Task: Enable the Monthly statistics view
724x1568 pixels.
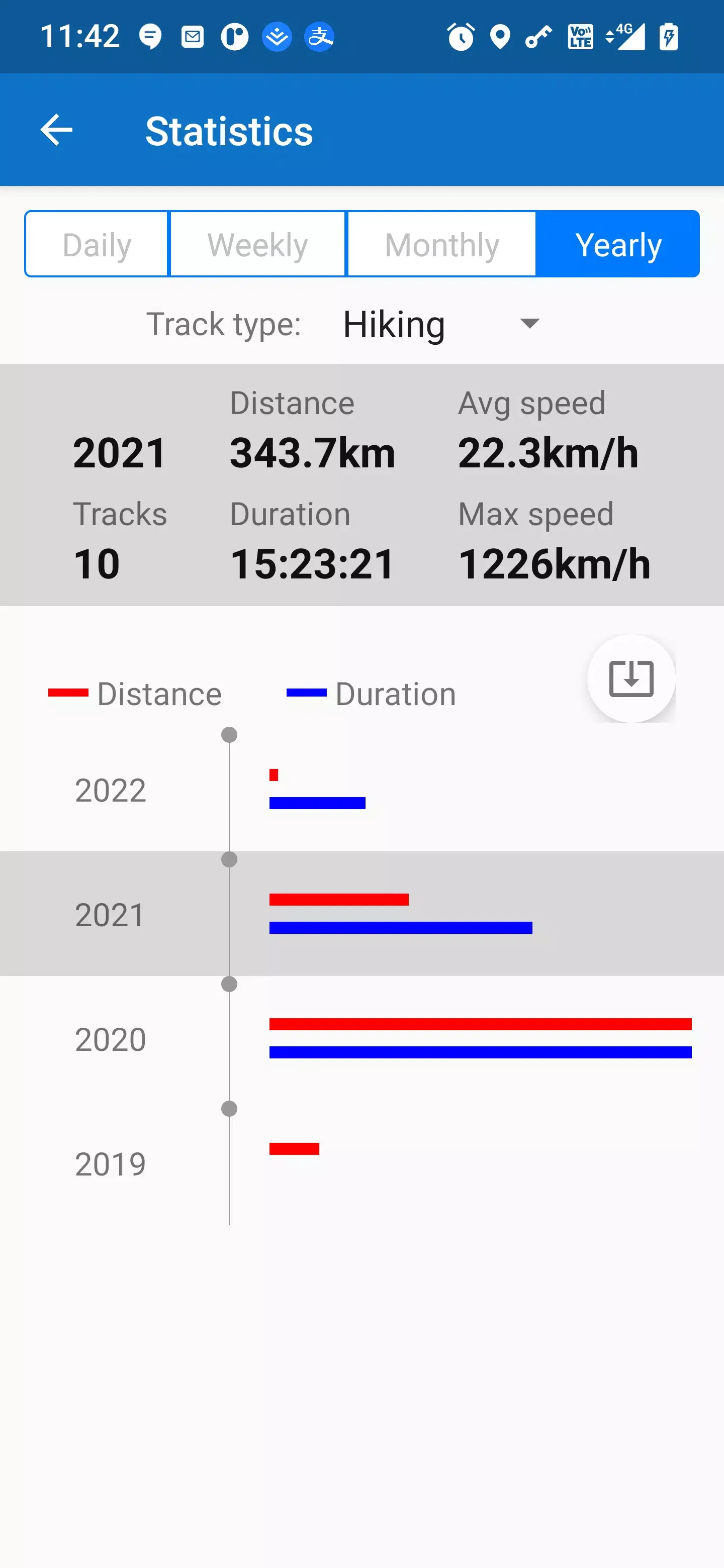Action: point(441,243)
